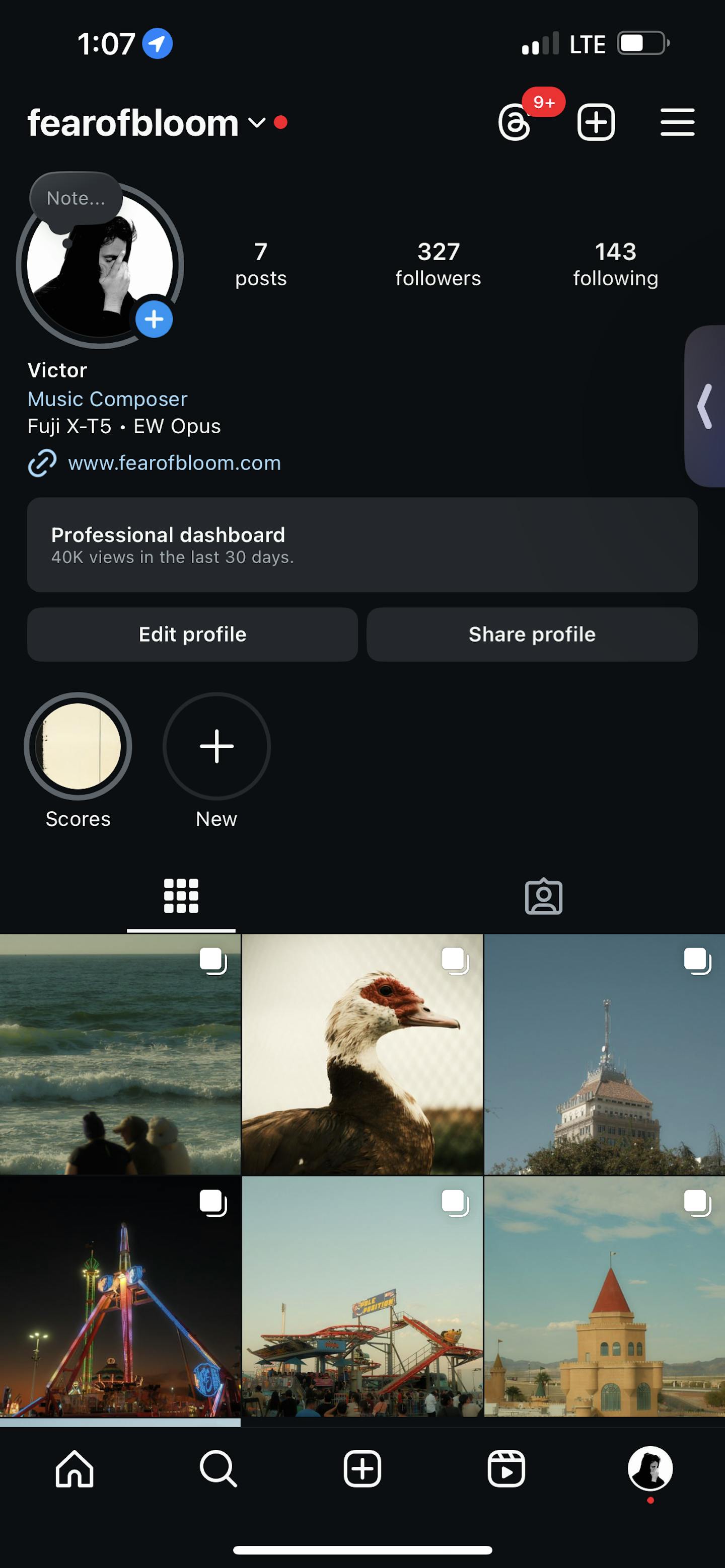725x1568 pixels.
Task: Open the www.fearofbloom.com link
Action: (174, 463)
